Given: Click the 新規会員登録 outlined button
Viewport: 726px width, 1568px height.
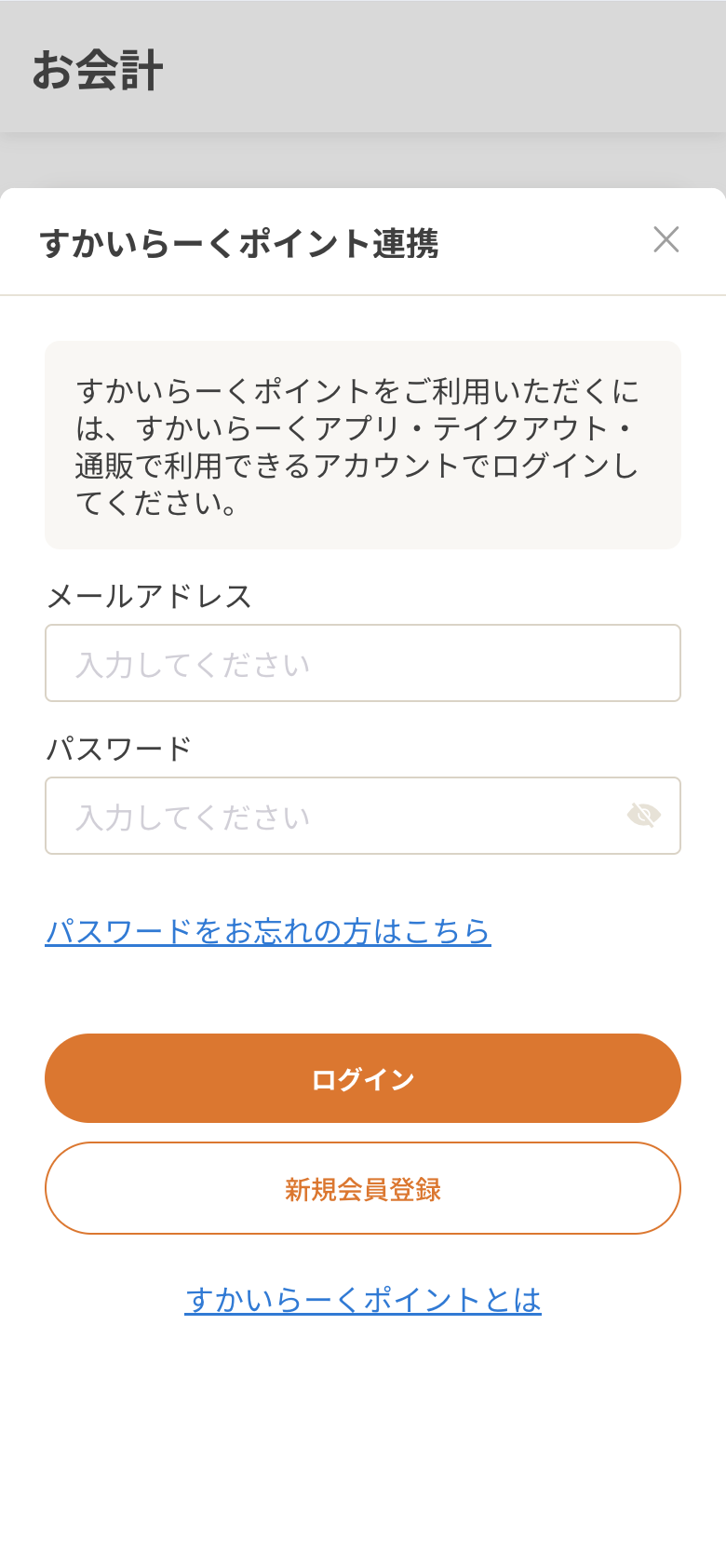Looking at the screenshot, I should pyautogui.click(x=363, y=1188).
